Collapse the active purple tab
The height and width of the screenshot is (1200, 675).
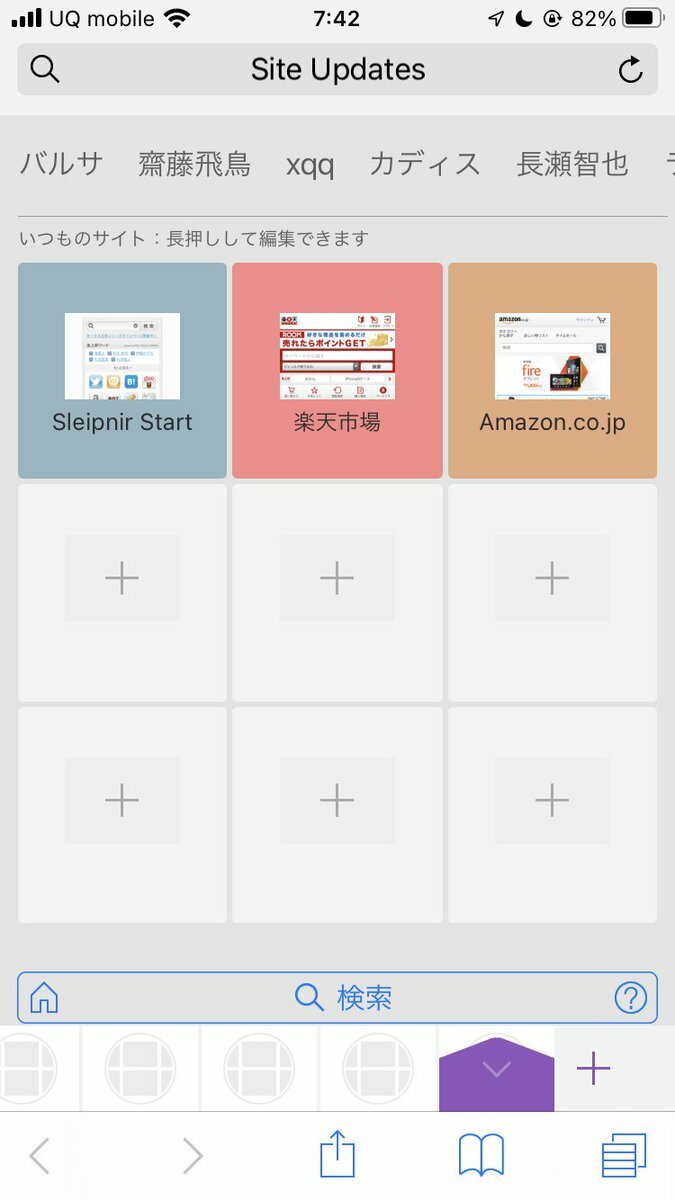click(x=497, y=1069)
